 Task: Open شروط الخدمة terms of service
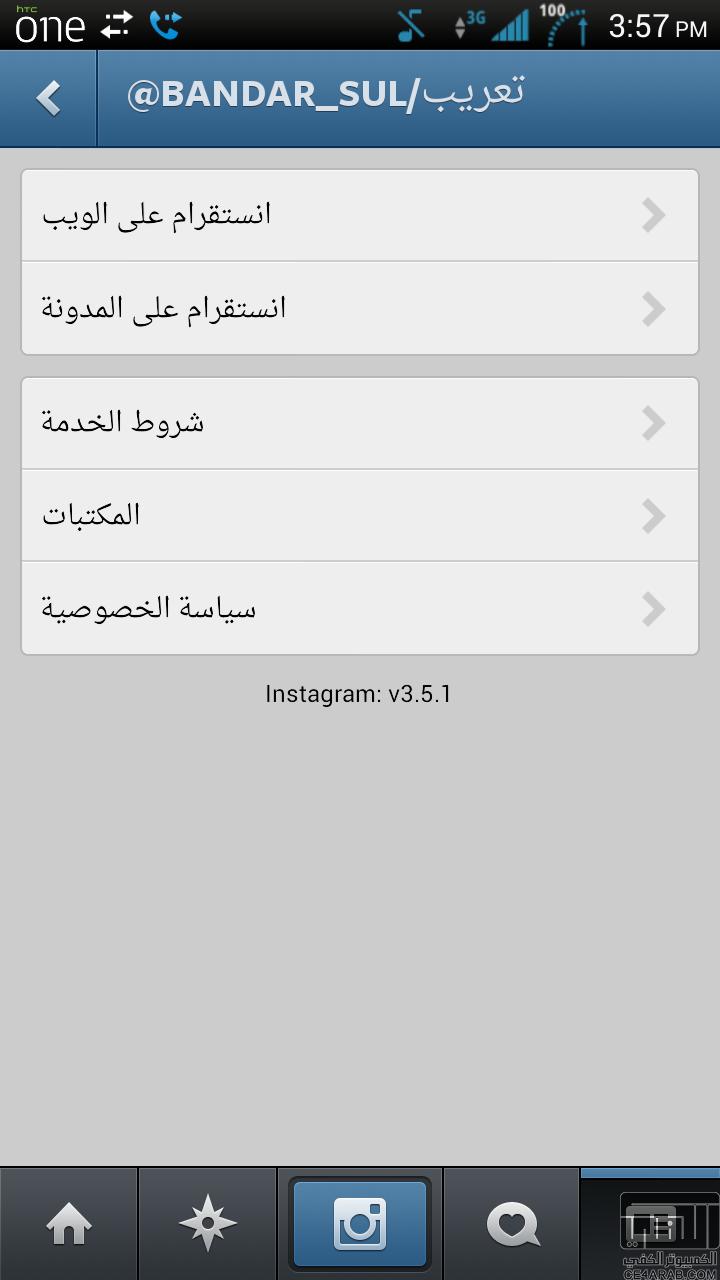[360, 423]
